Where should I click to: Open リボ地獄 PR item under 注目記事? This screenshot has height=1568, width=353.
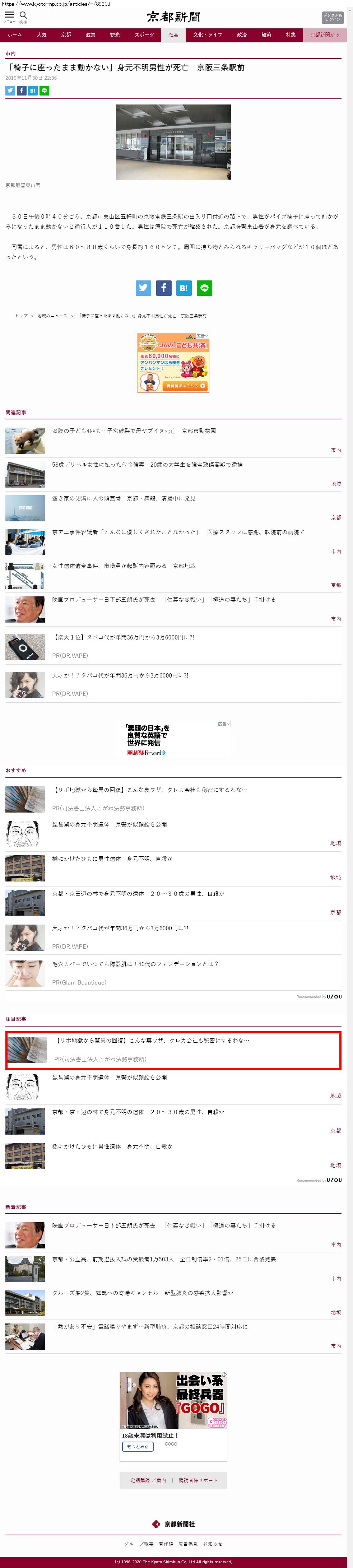click(152, 1040)
